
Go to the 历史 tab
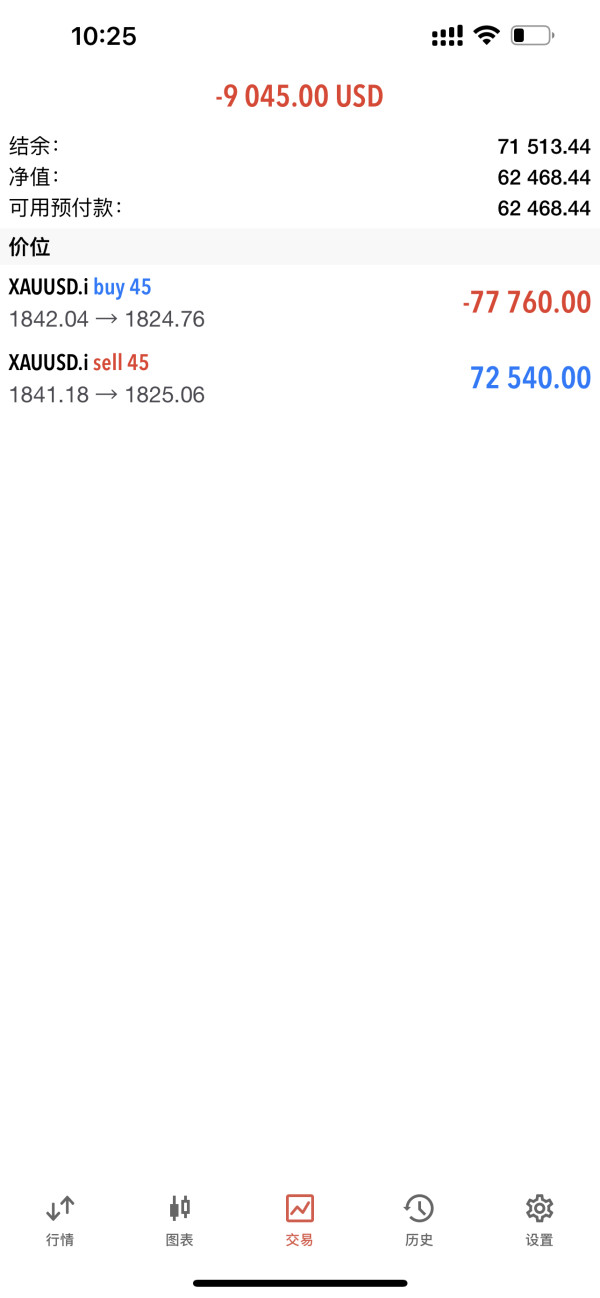pos(419,1220)
